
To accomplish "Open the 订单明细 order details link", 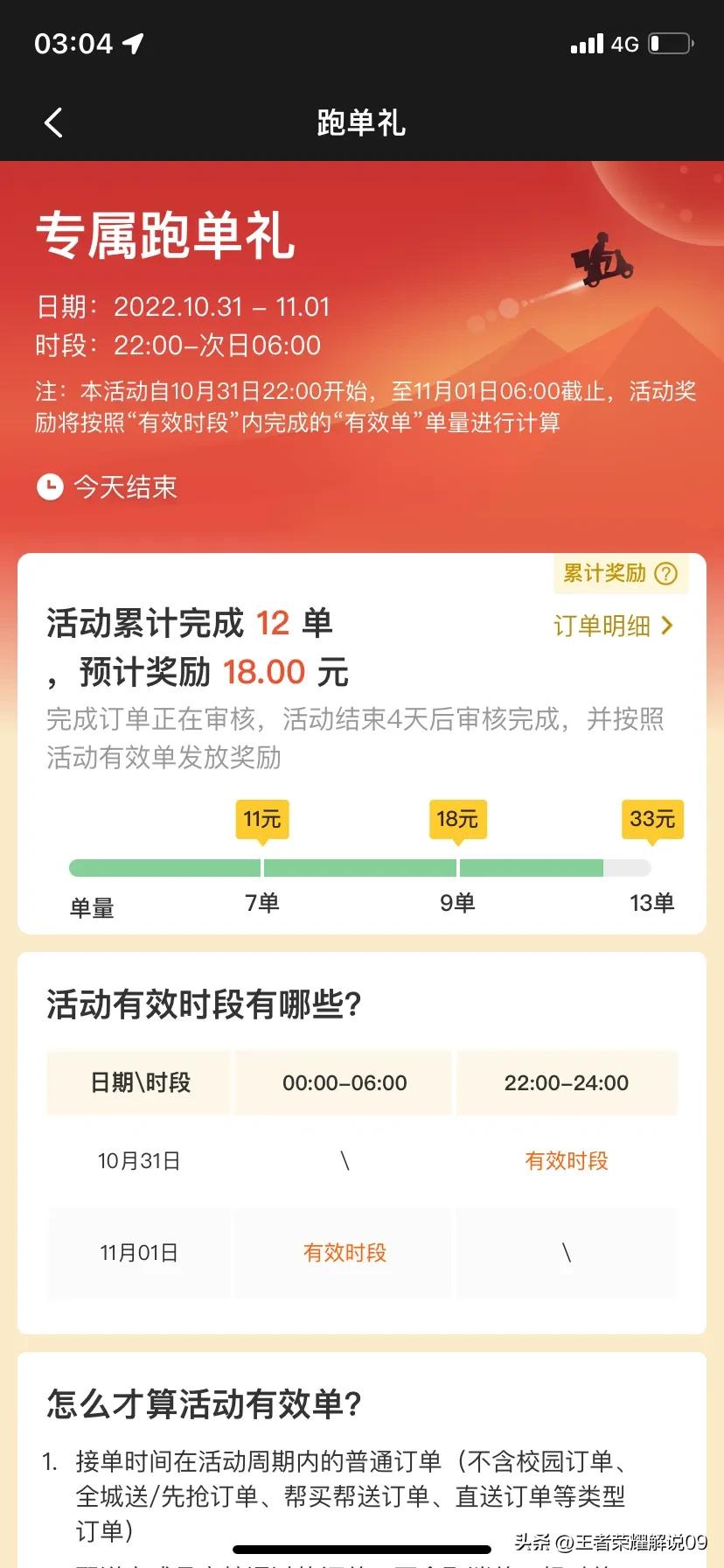I will point(601,626).
